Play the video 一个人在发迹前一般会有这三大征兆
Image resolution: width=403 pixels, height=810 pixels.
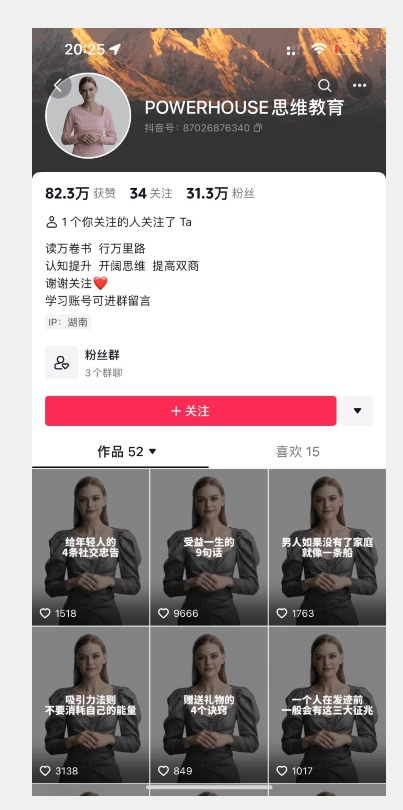(327, 705)
